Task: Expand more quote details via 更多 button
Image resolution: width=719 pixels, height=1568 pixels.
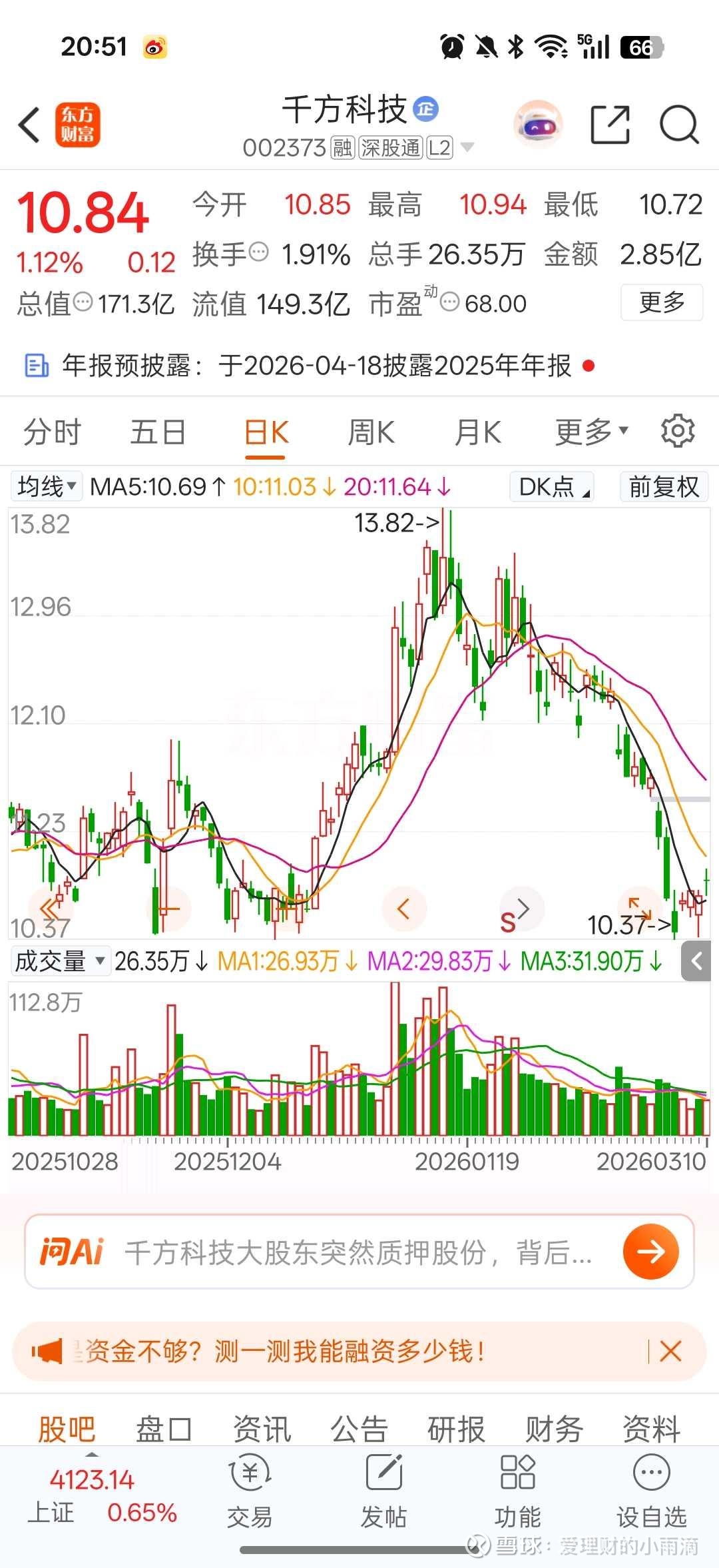Action: click(x=661, y=302)
